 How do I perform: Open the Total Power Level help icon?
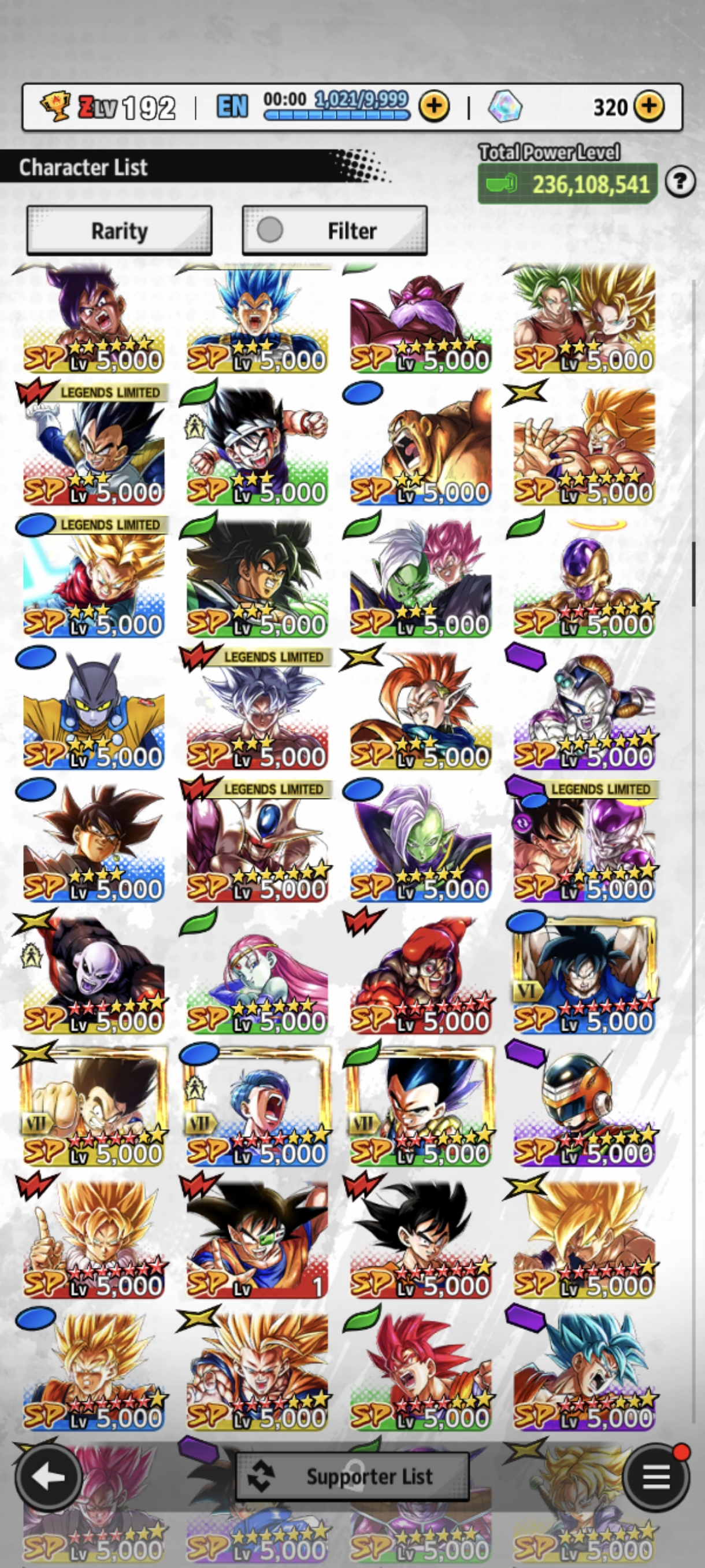coord(680,182)
